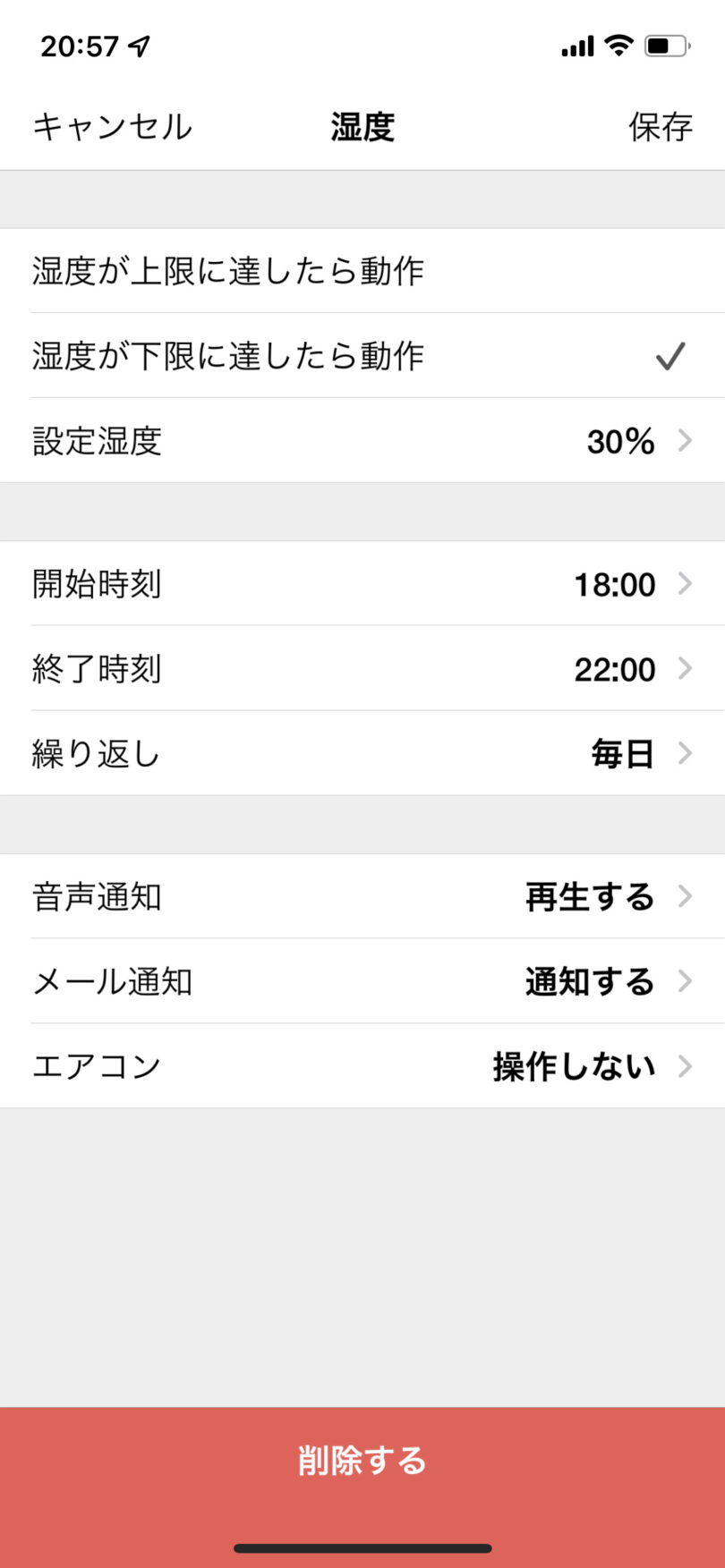Select 湿度が上限に達したら動作 option
Image resolution: width=725 pixels, height=1568 pixels.
362,270
